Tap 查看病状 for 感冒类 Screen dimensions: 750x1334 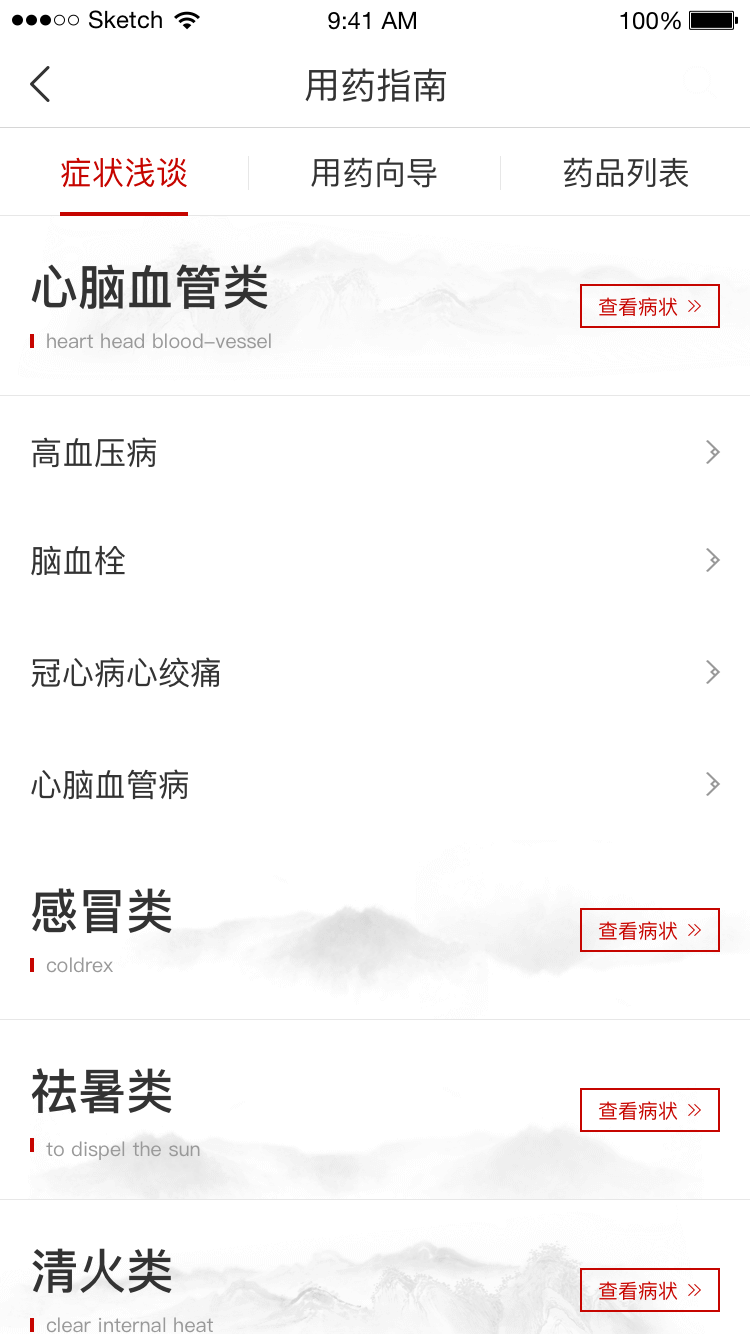click(x=649, y=930)
